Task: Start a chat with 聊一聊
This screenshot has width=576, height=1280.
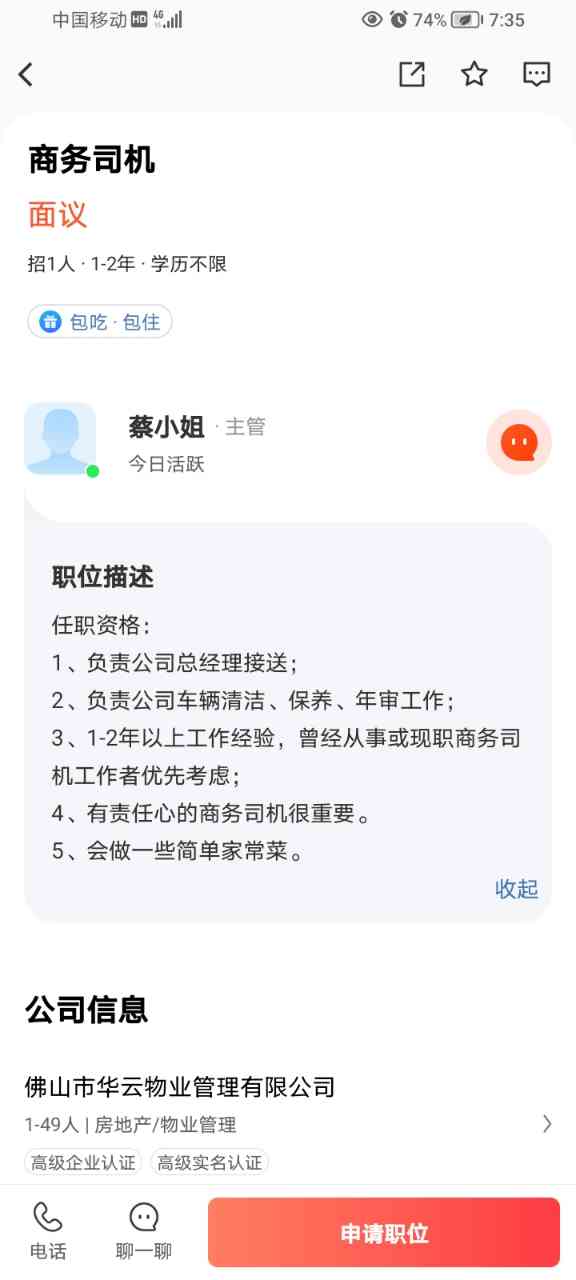Action: [x=144, y=1231]
